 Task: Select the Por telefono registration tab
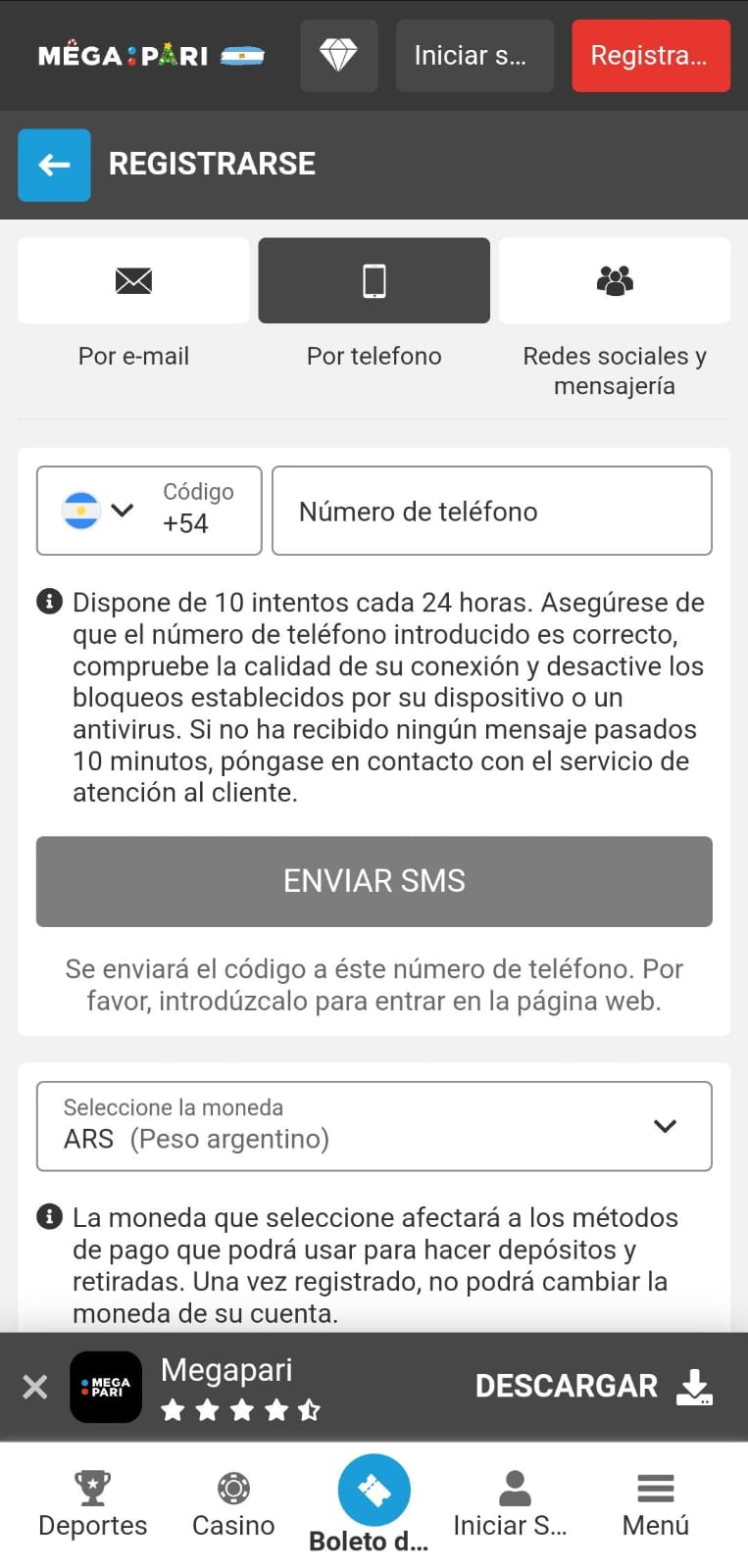point(374,281)
